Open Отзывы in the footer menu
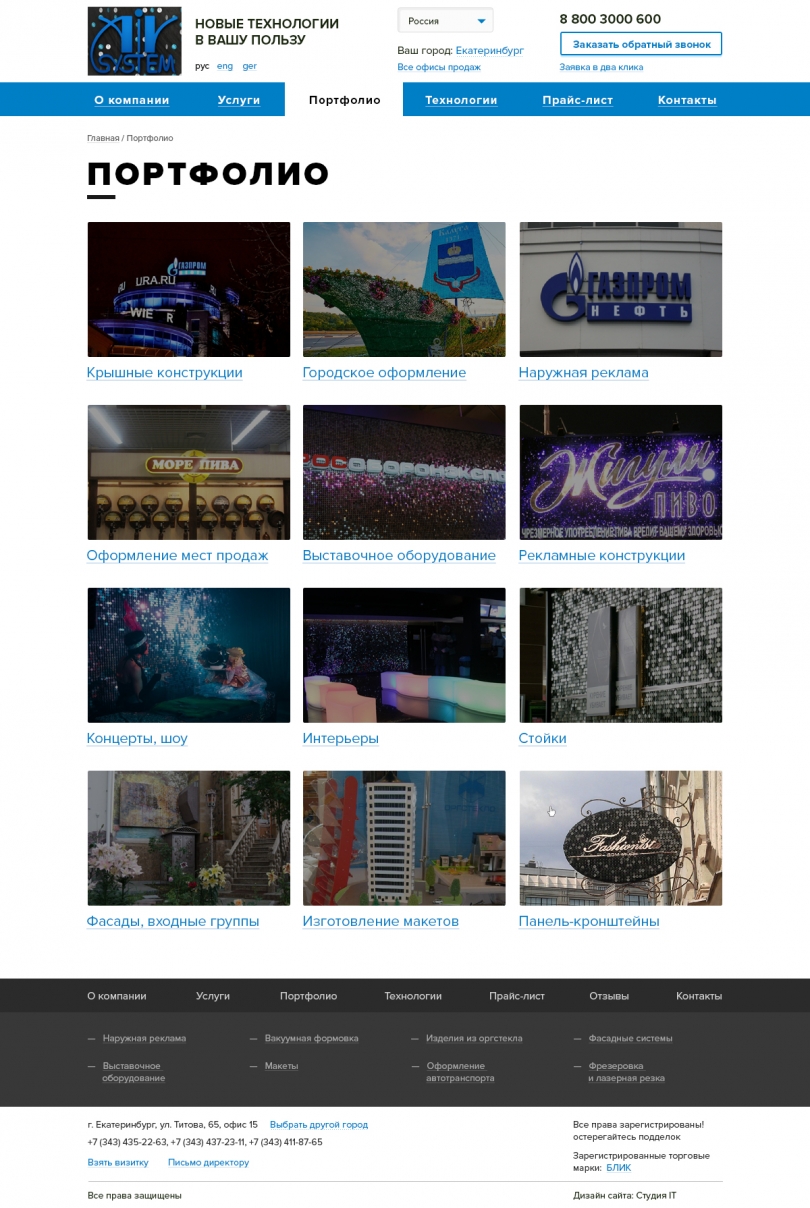Viewport: 810px width, 1208px height. tap(609, 996)
